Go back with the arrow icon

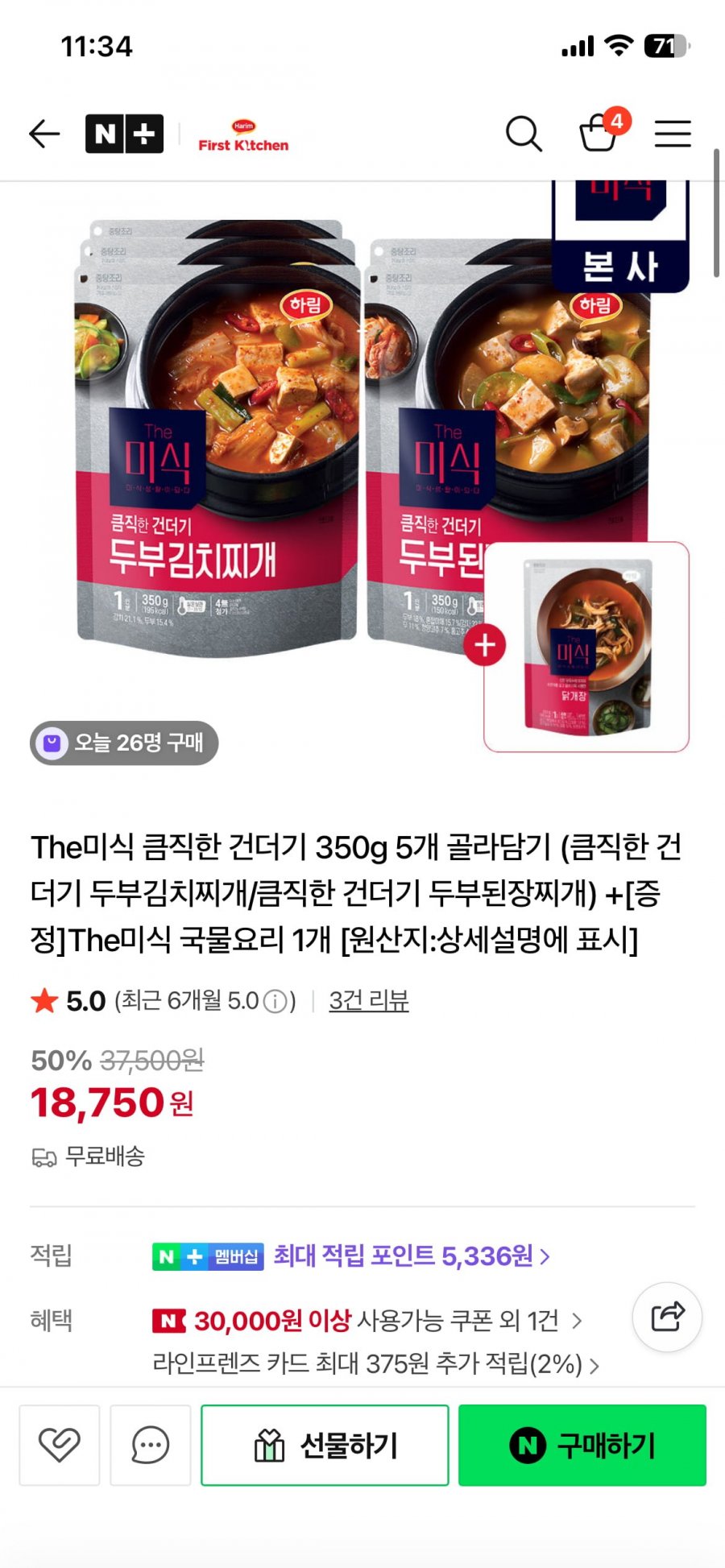coord(44,134)
